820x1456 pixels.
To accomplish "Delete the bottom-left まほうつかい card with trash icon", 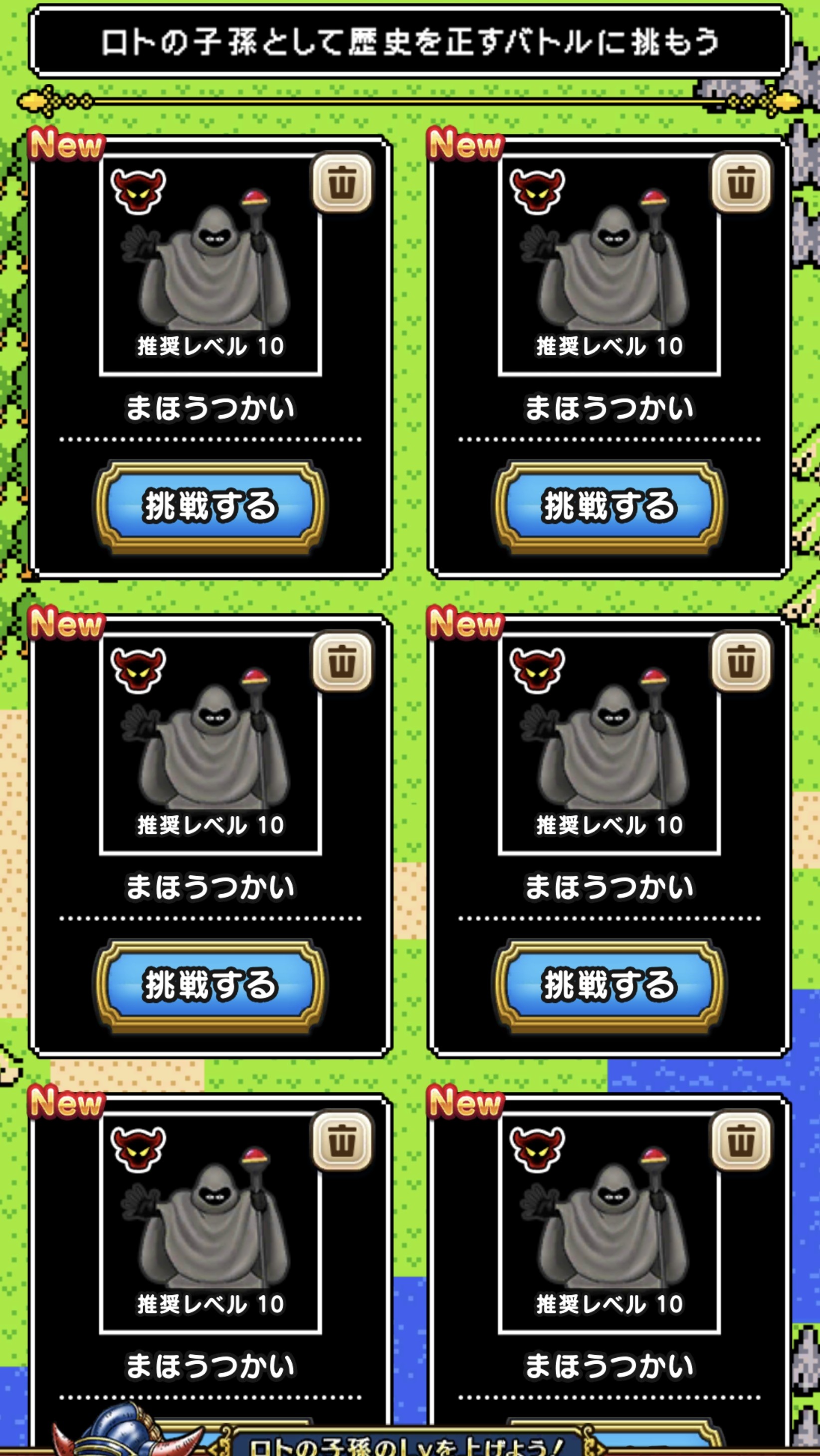I will [342, 1140].
